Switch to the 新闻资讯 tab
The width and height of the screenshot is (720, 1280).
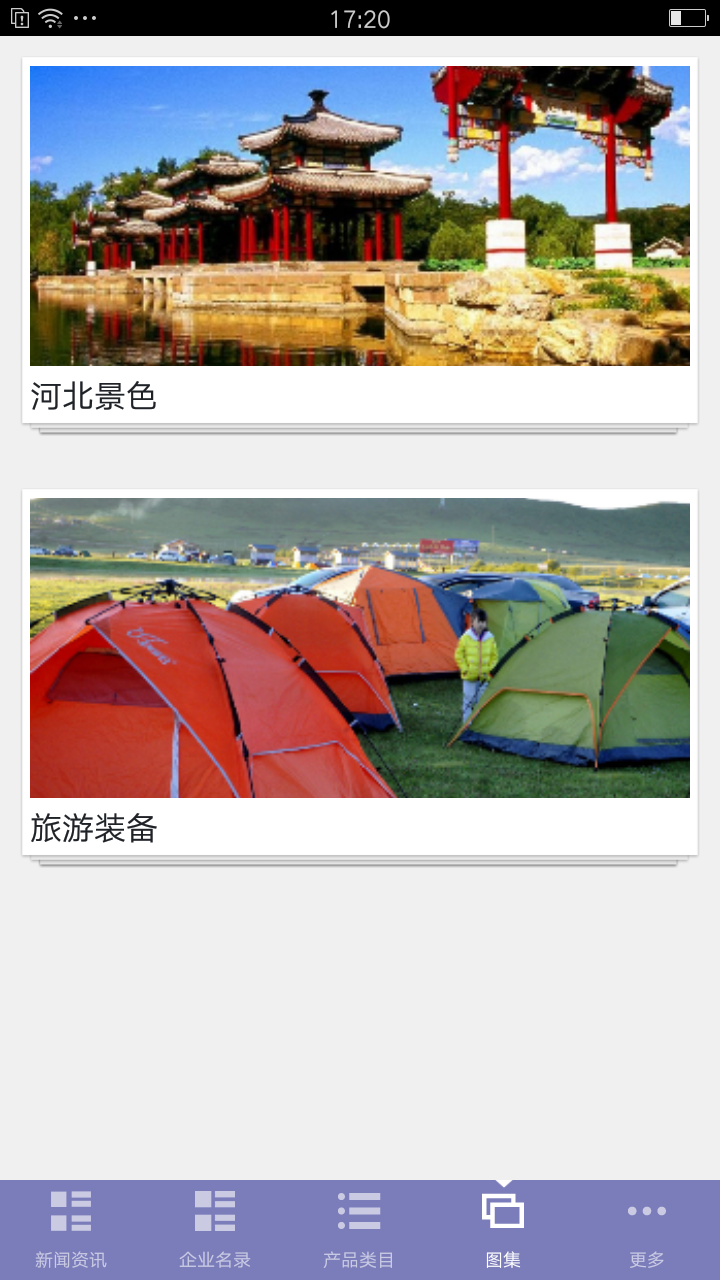(71, 1230)
